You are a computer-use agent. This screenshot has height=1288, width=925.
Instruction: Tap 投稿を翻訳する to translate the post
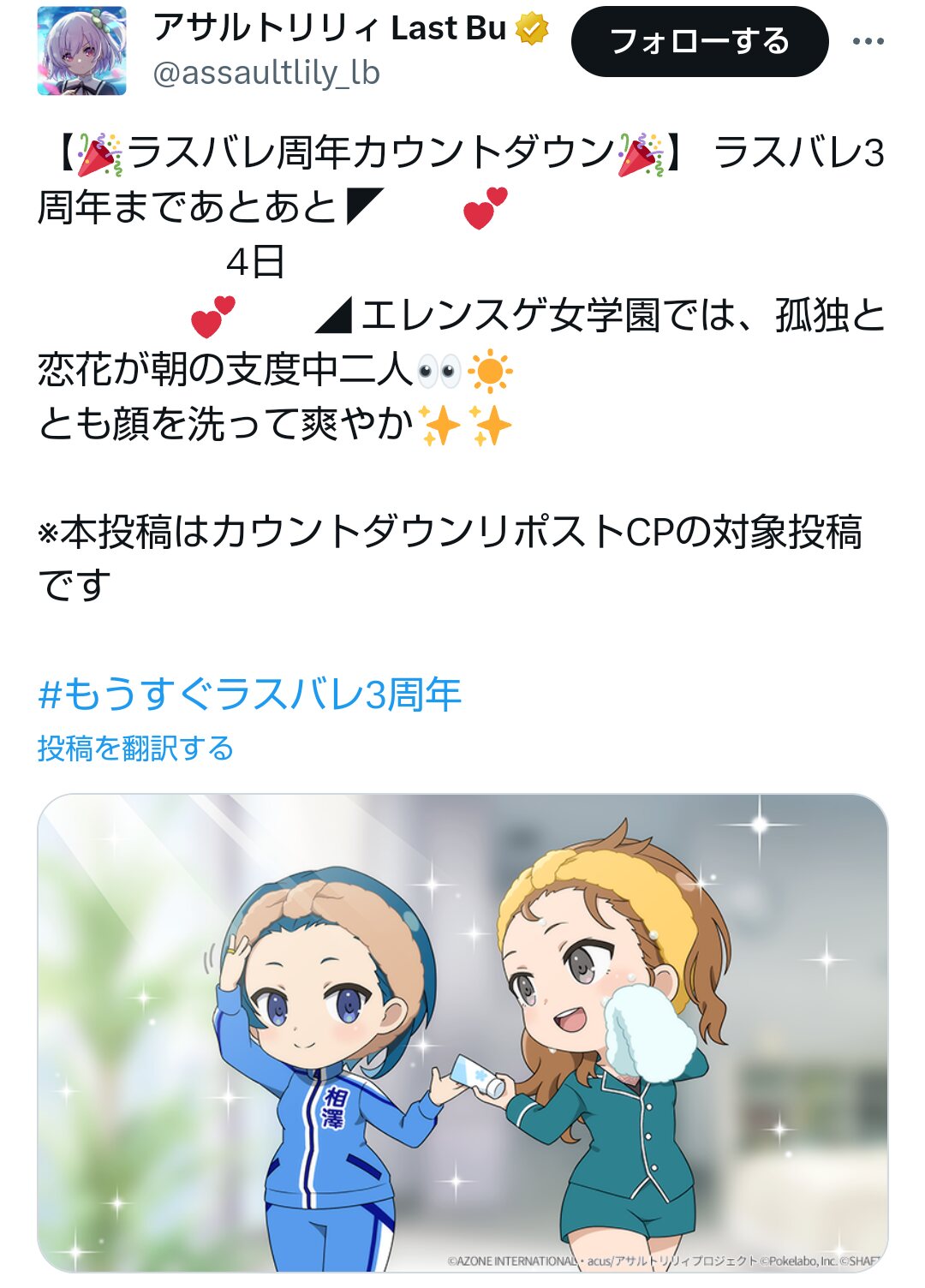[x=135, y=748]
